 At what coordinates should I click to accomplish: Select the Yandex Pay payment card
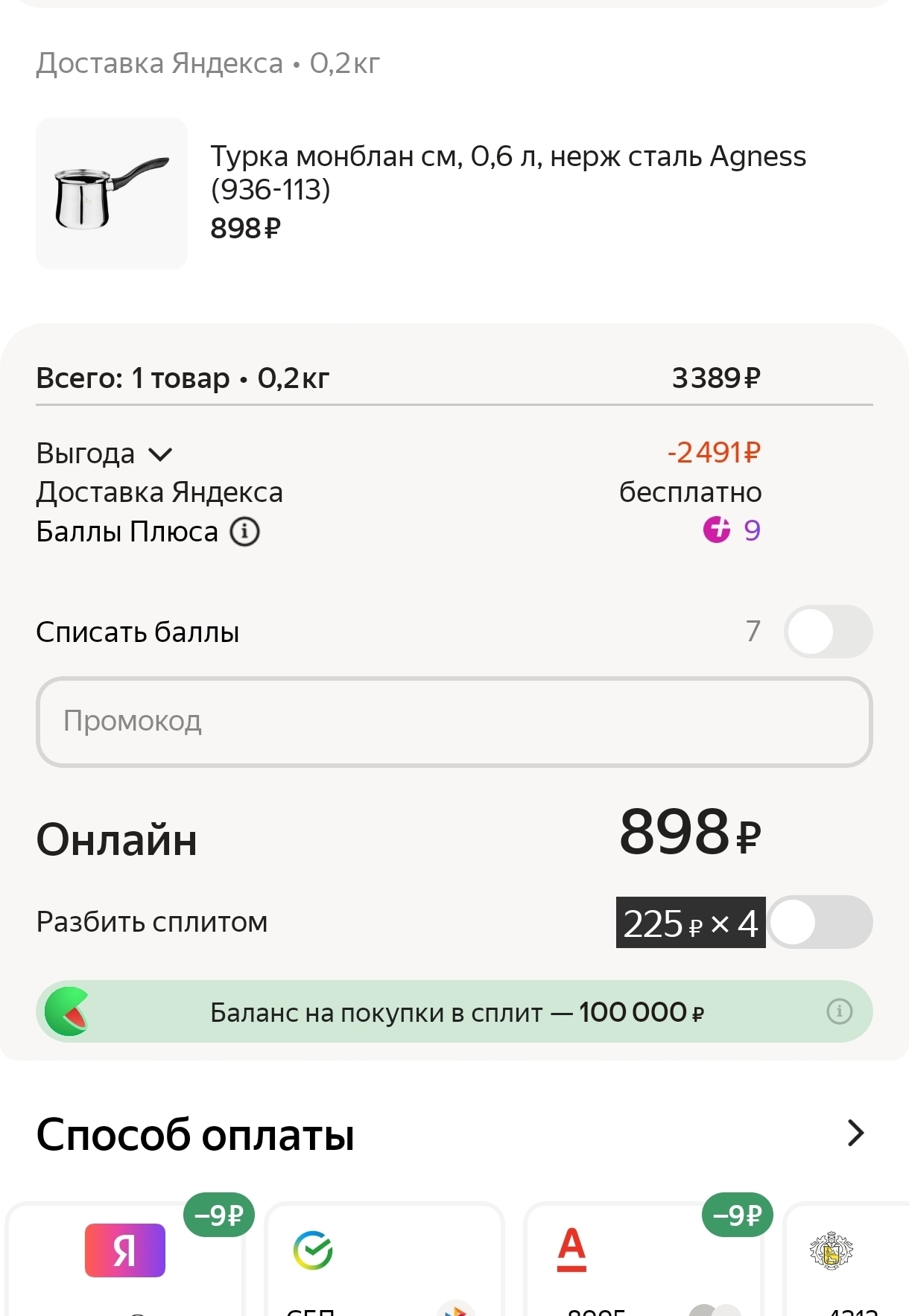click(125, 1259)
